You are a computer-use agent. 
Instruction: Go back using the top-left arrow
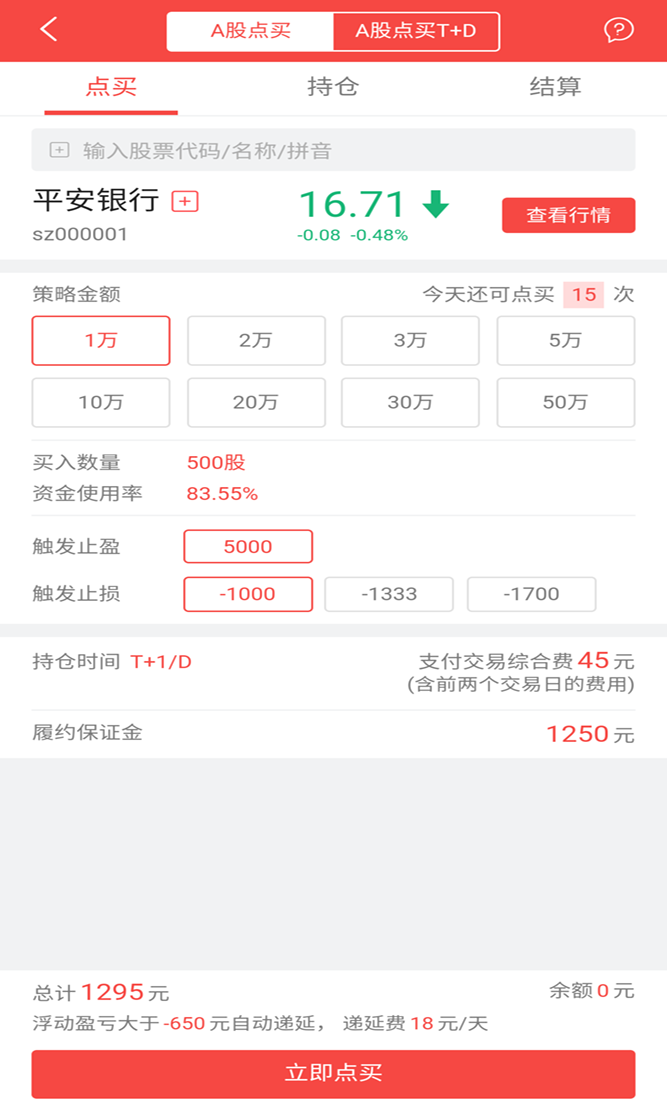click(49, 30)
